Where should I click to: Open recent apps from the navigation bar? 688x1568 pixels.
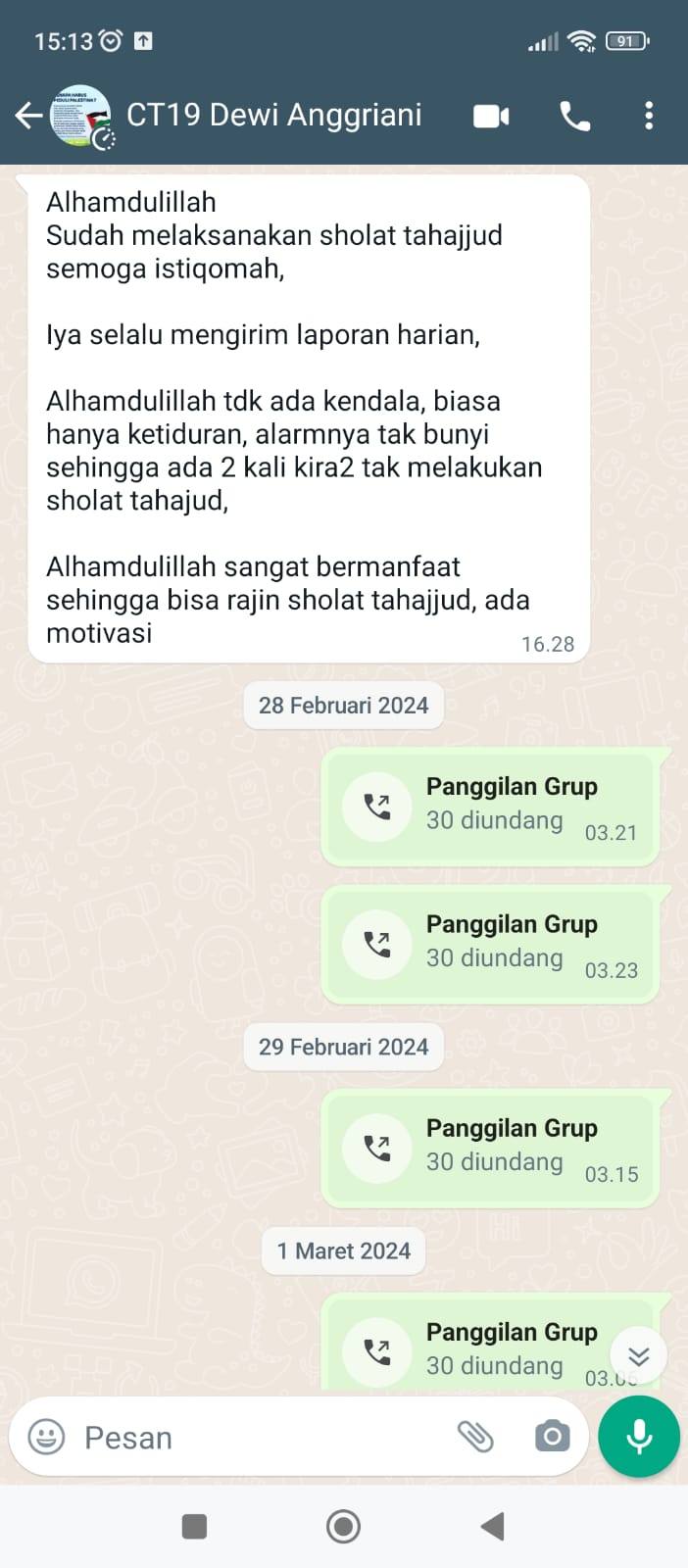(x=194, y=1526)
